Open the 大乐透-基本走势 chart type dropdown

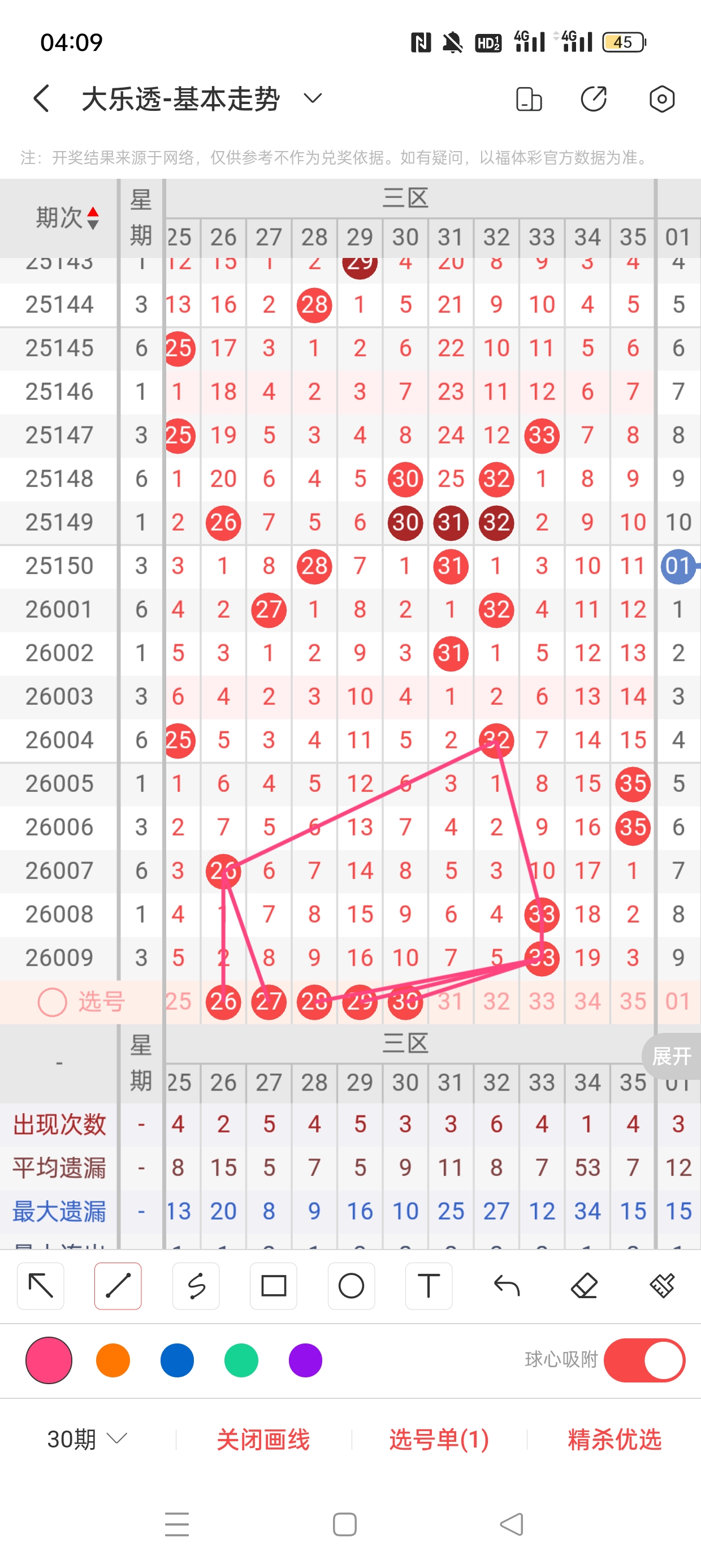[x=312, y=98]
